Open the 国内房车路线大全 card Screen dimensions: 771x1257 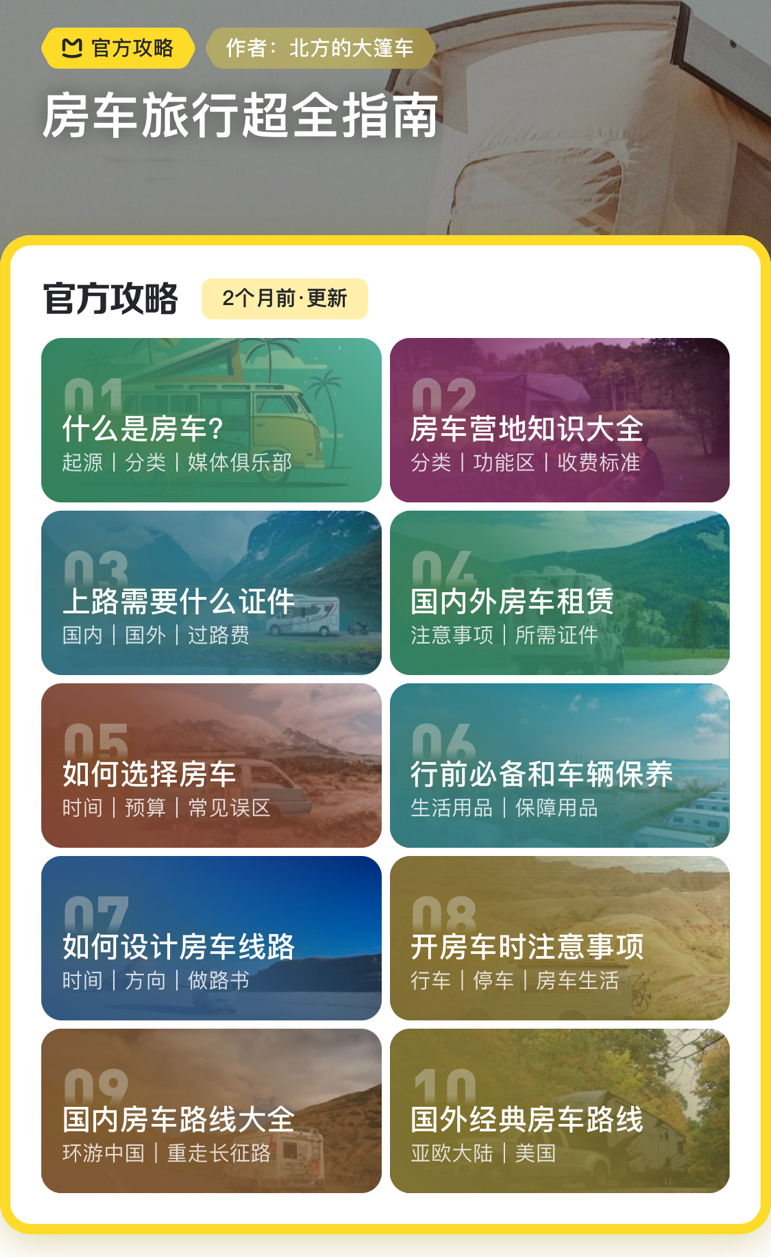pos(211,1111)
